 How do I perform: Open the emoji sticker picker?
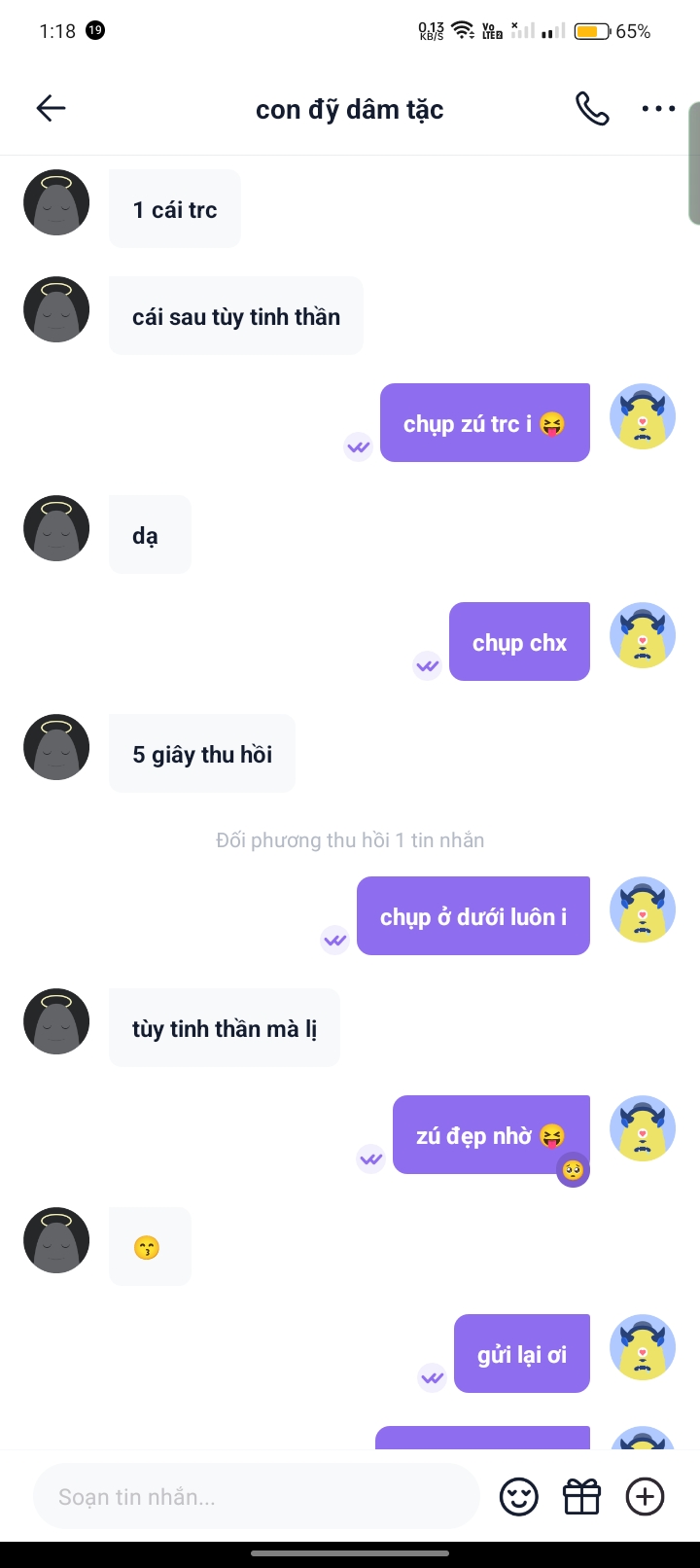point(519,1497)
